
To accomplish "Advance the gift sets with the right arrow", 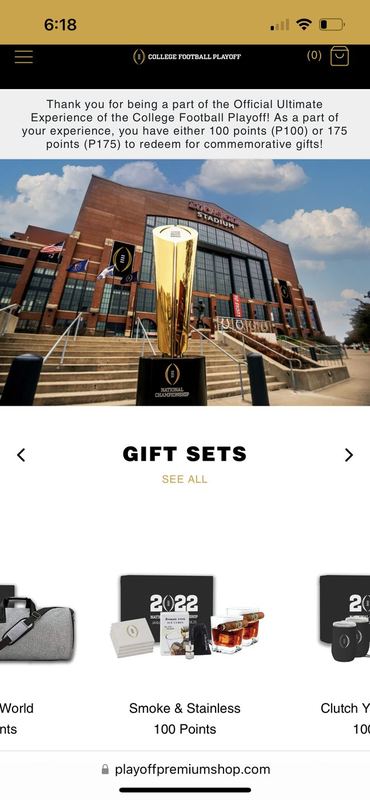I will pos(349,455).
